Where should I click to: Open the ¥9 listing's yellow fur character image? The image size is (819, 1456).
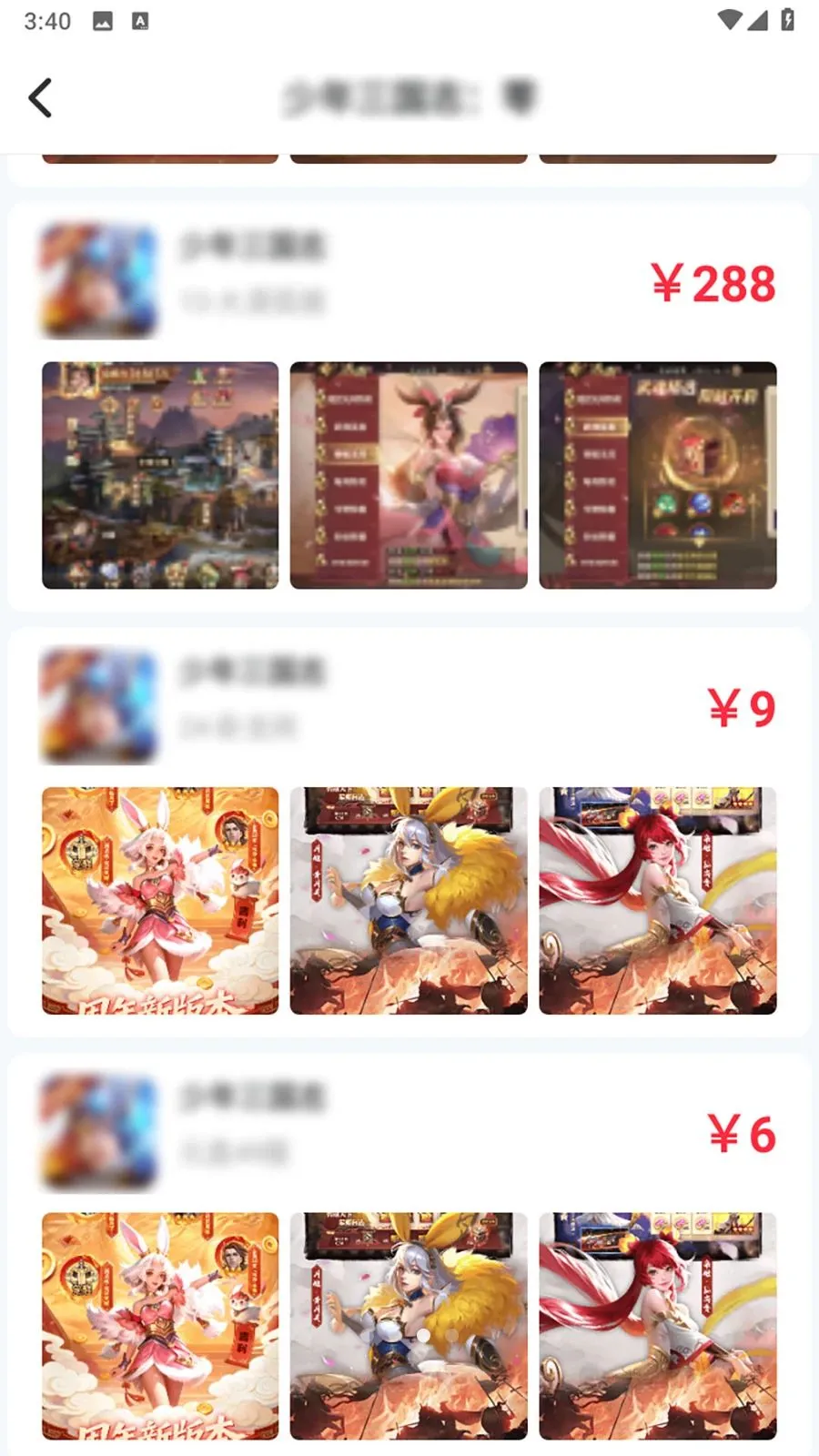[x=409, y=901]
